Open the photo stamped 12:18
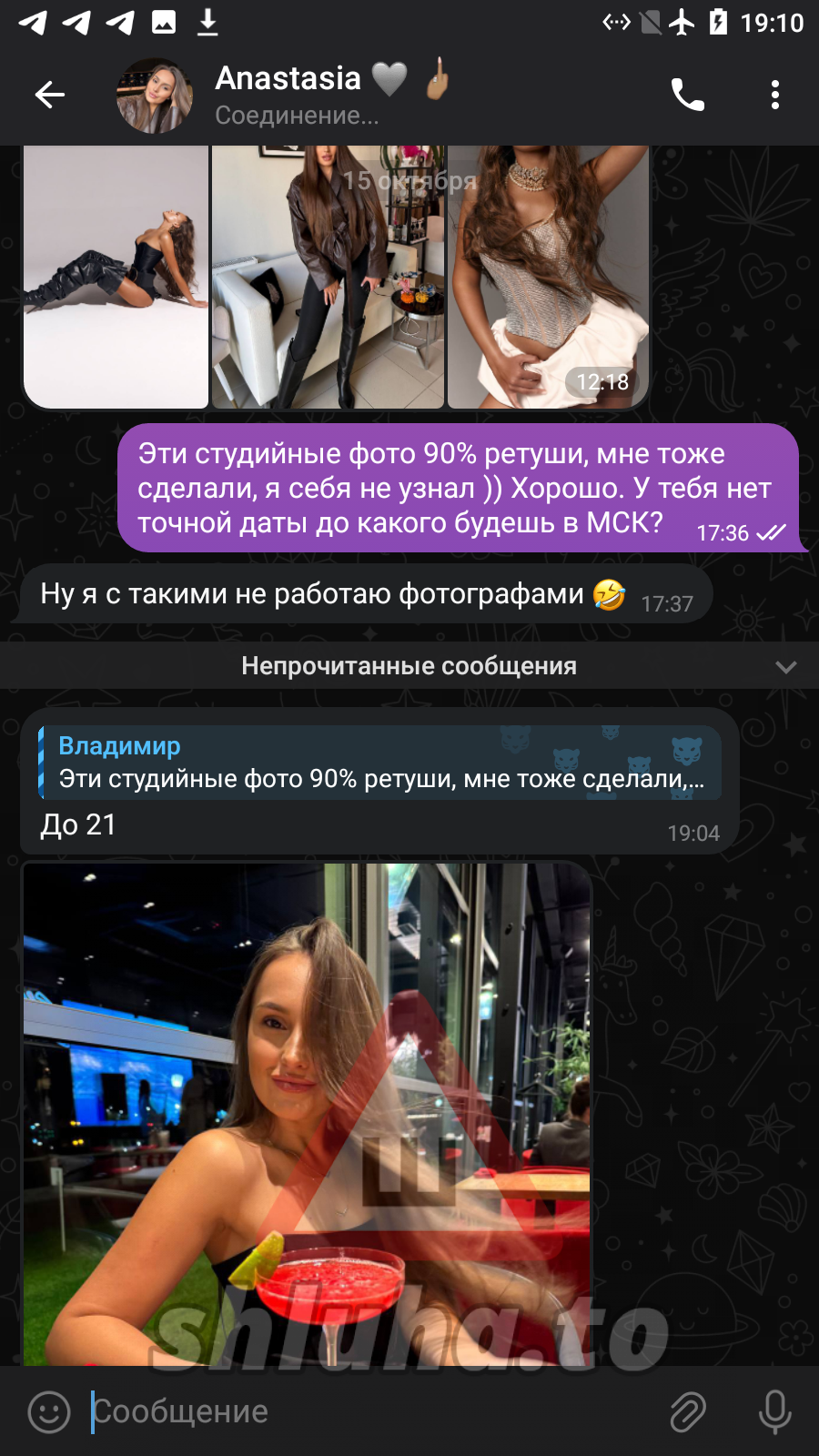The image size is (819, 1456). 548,277
